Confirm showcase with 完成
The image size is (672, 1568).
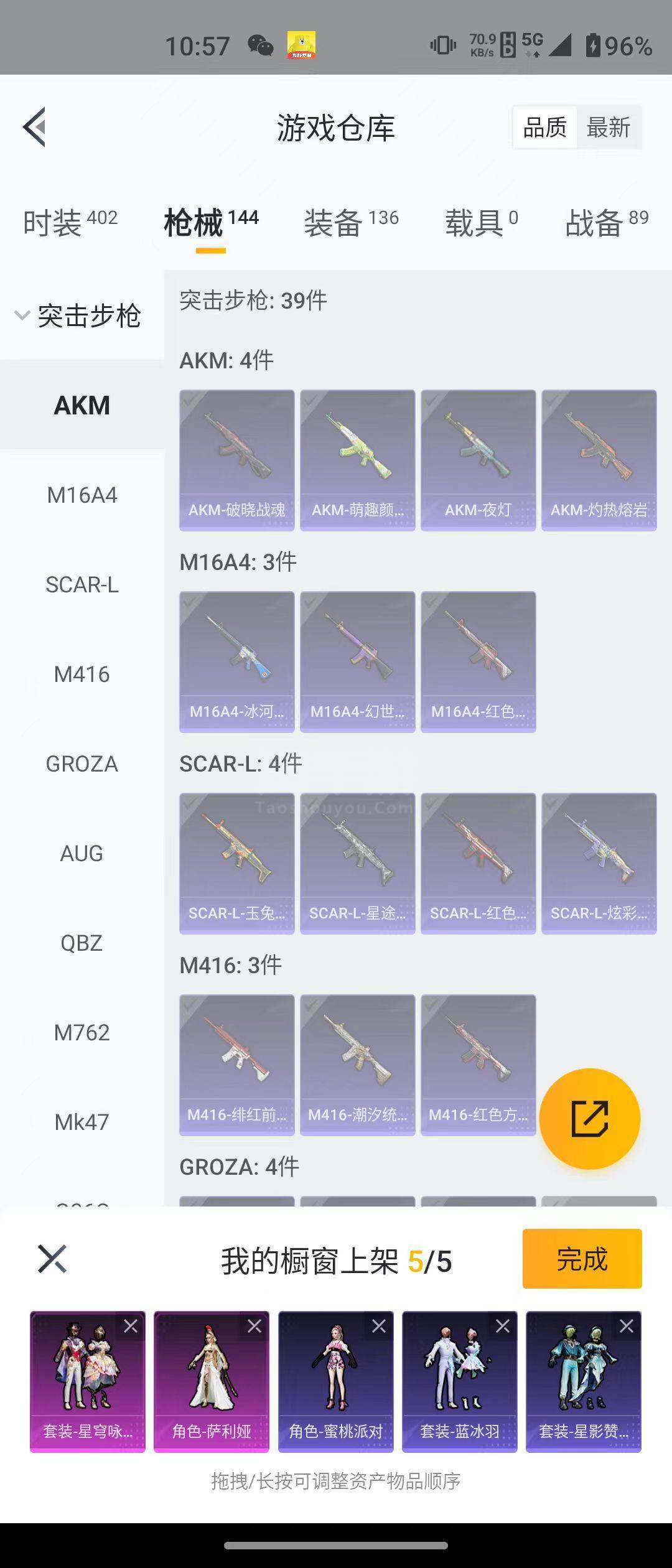pos(582,1259)
